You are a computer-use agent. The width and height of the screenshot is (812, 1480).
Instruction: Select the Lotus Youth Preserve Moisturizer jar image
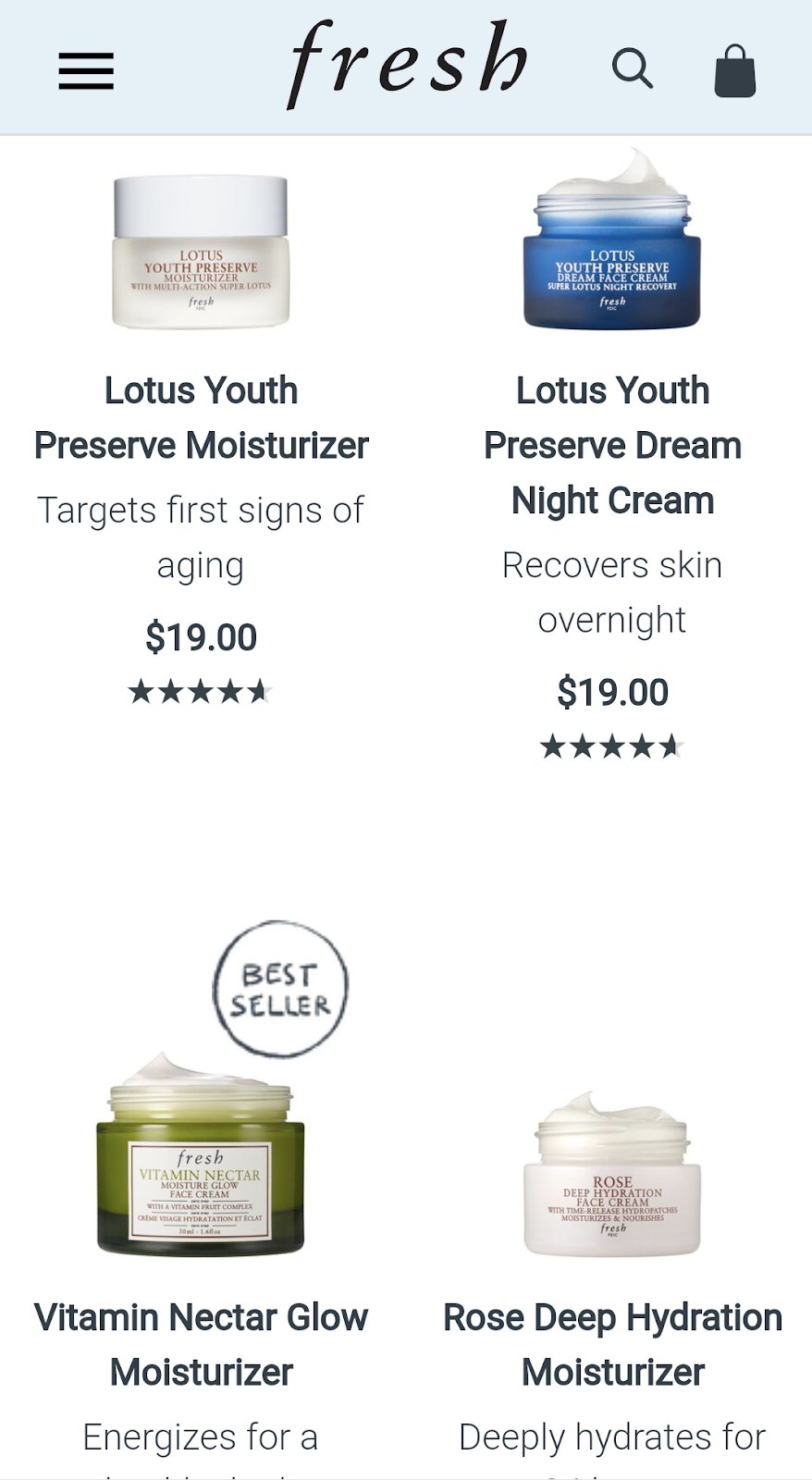coord(202,250)
